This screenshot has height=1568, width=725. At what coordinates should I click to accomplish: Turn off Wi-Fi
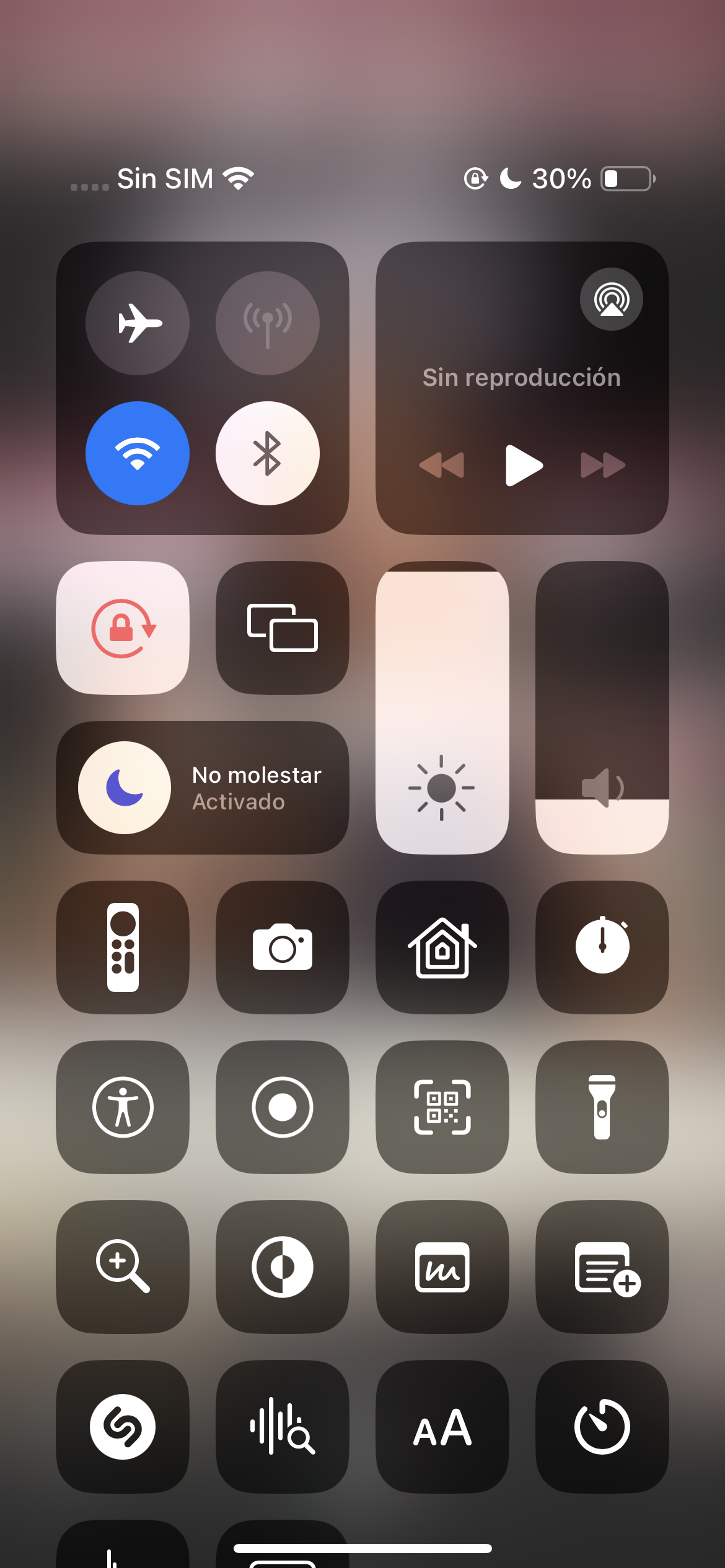pyautogui.click(x=138, y=453)
